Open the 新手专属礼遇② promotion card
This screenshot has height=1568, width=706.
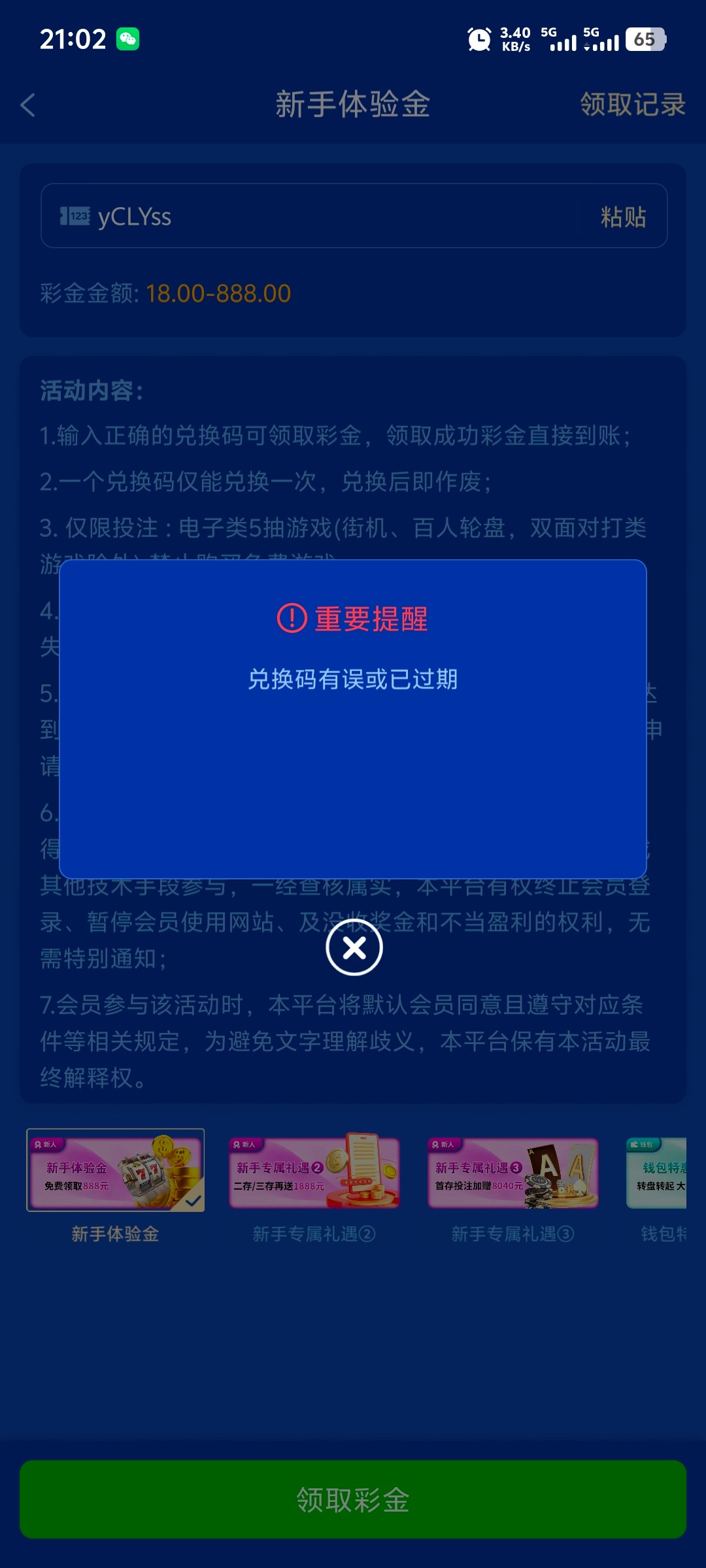tap(314, 1170)
